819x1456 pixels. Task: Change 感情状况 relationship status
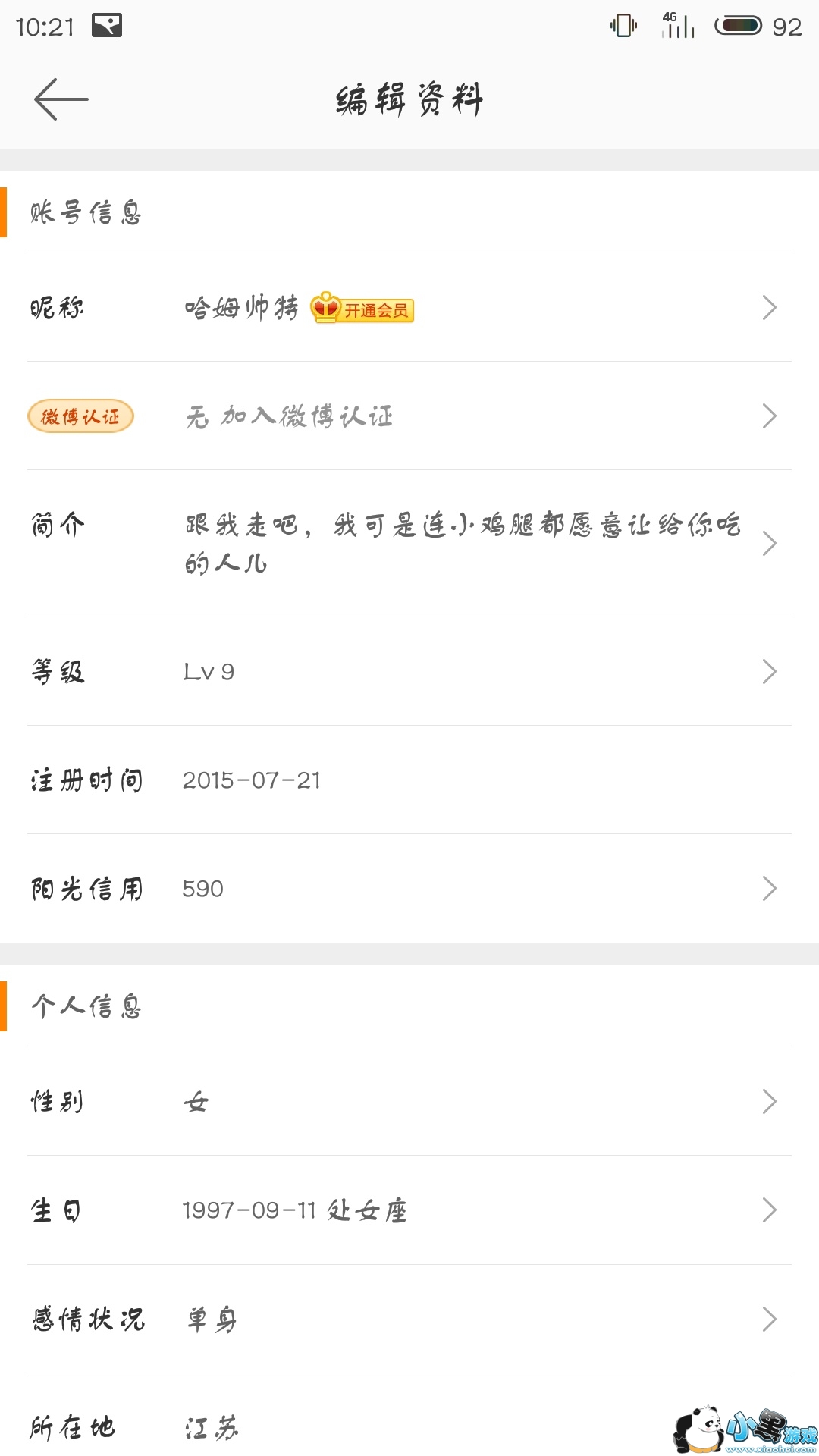coord(409,1319)
